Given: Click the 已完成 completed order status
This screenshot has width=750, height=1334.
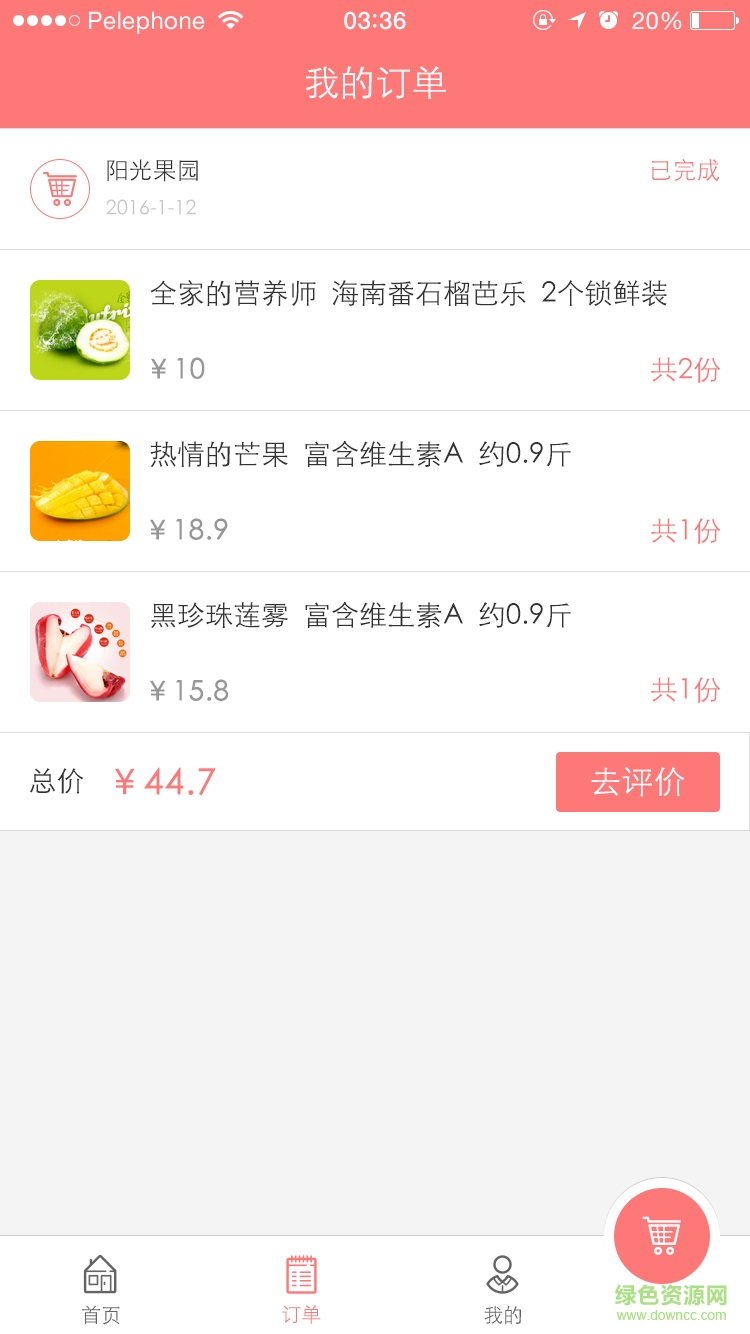Looking at the screenshot, I should [685, 172].
